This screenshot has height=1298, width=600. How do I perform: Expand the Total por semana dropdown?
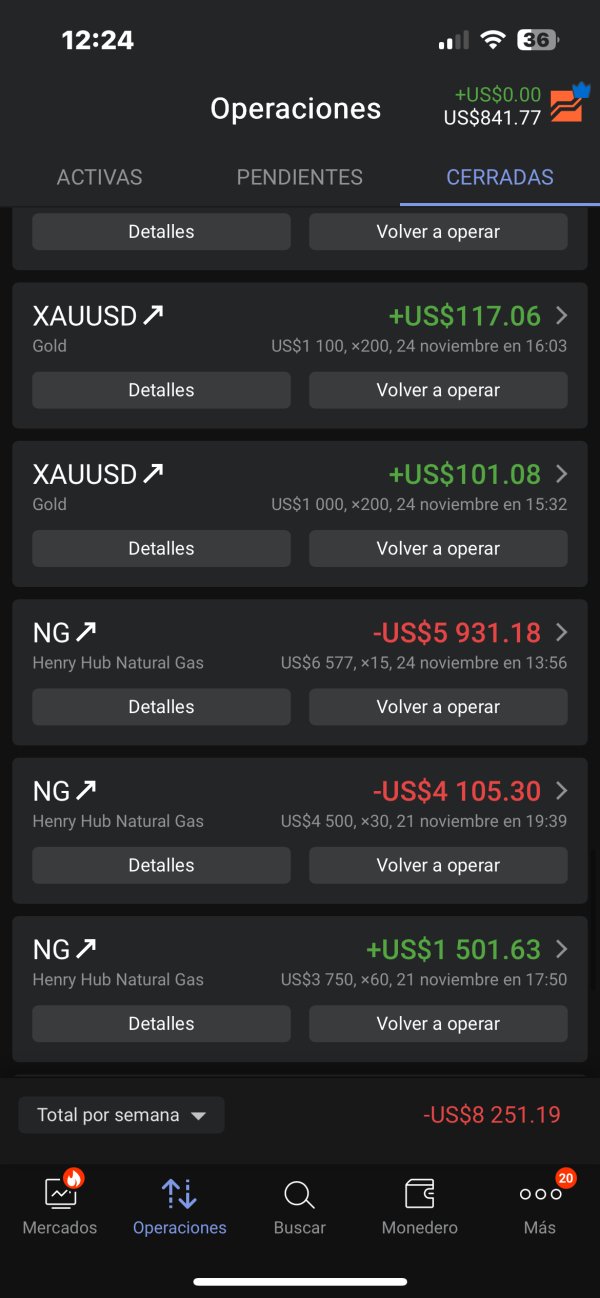[121, 1115]
